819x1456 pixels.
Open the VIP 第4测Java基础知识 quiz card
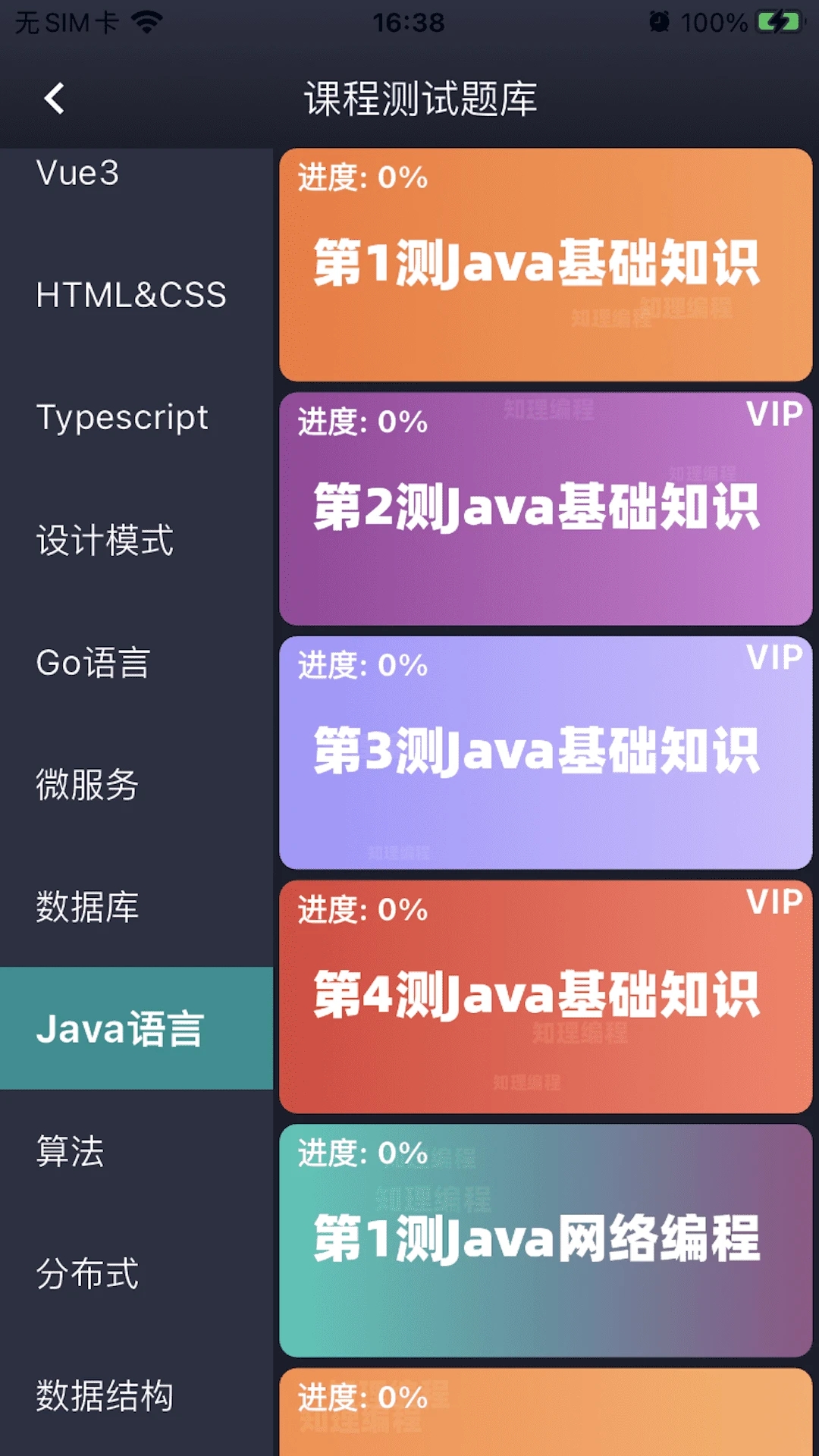(545, 997)
